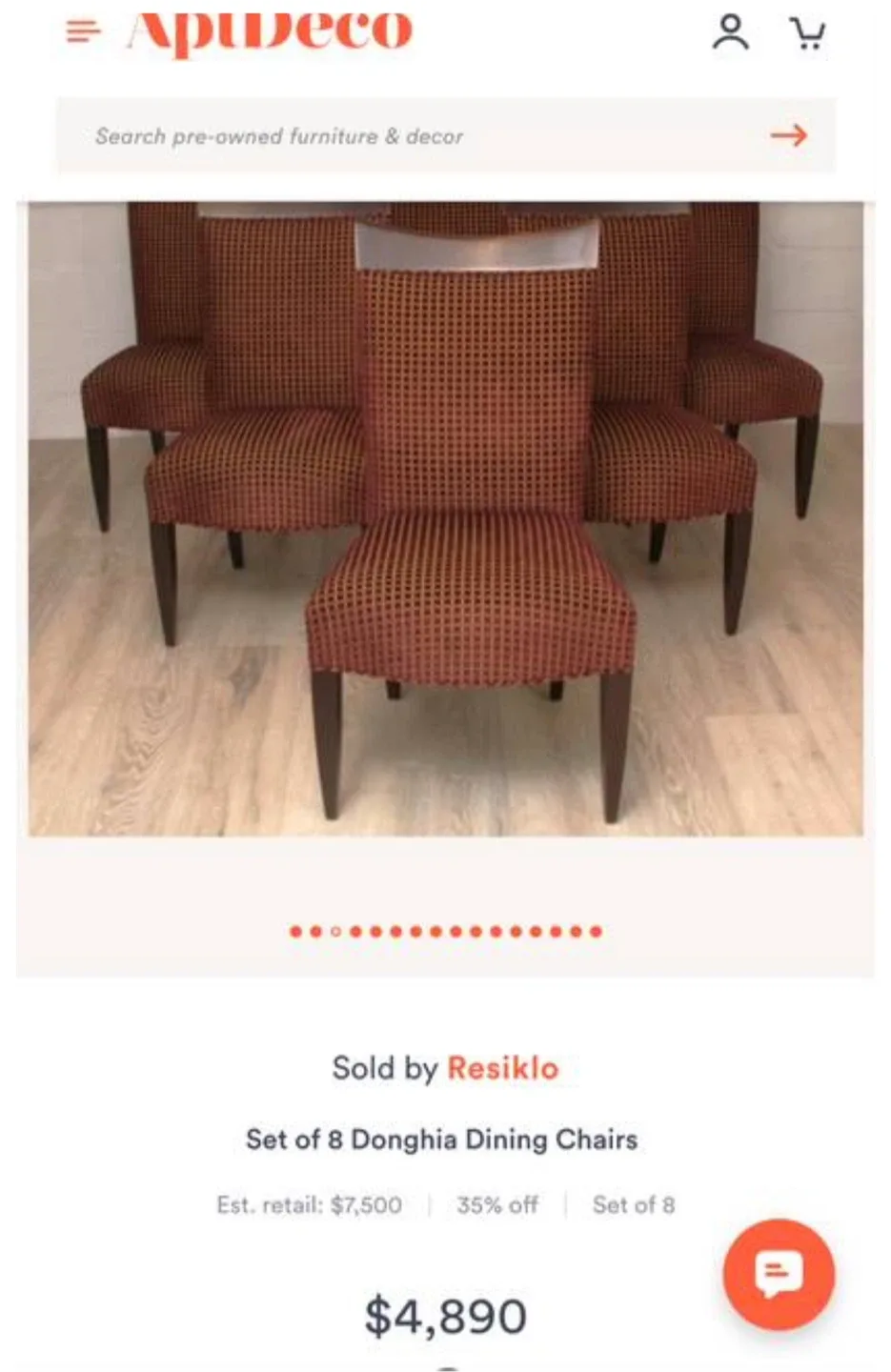Select the fifth carousel dot
The image size is (891, 1372).
click(x=376, y=932)
